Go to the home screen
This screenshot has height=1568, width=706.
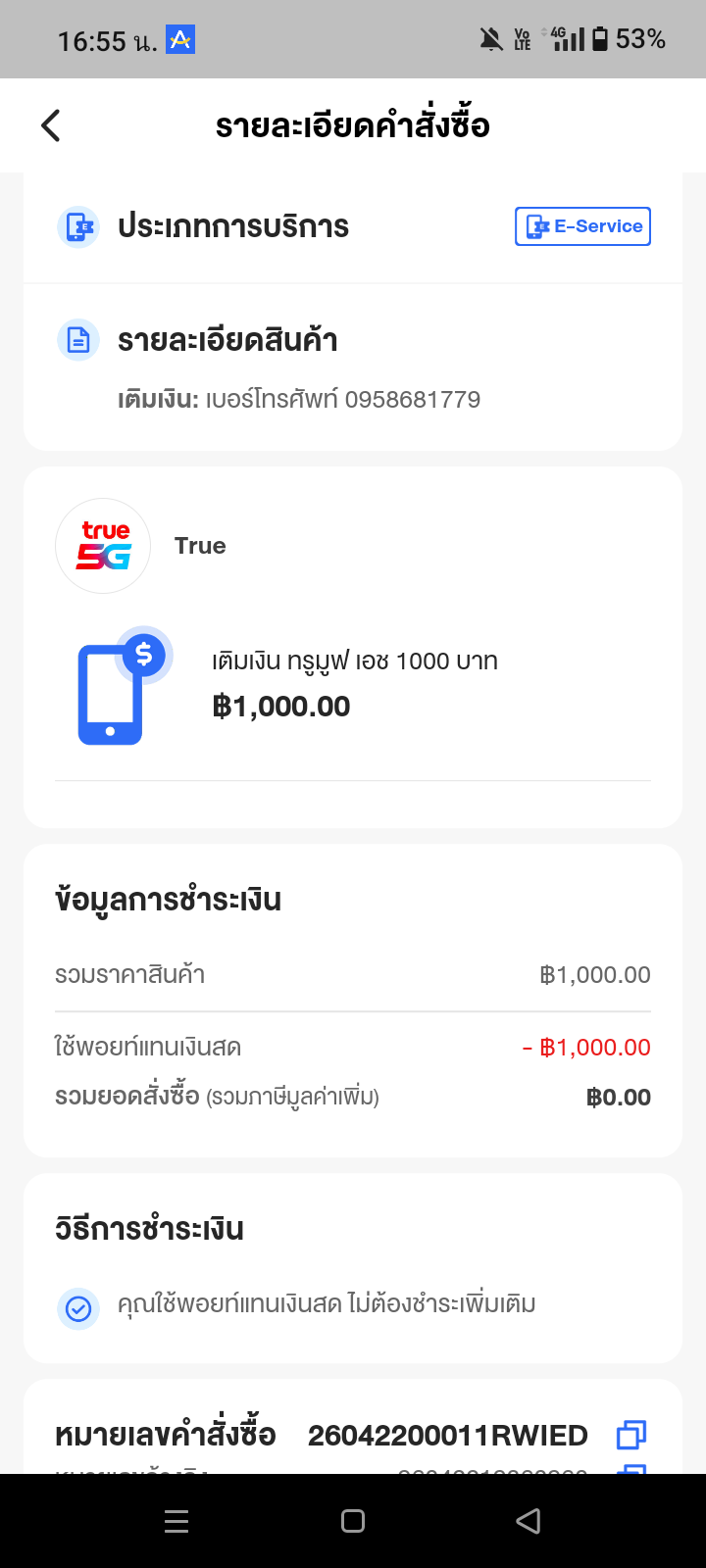click(353, 1521)
